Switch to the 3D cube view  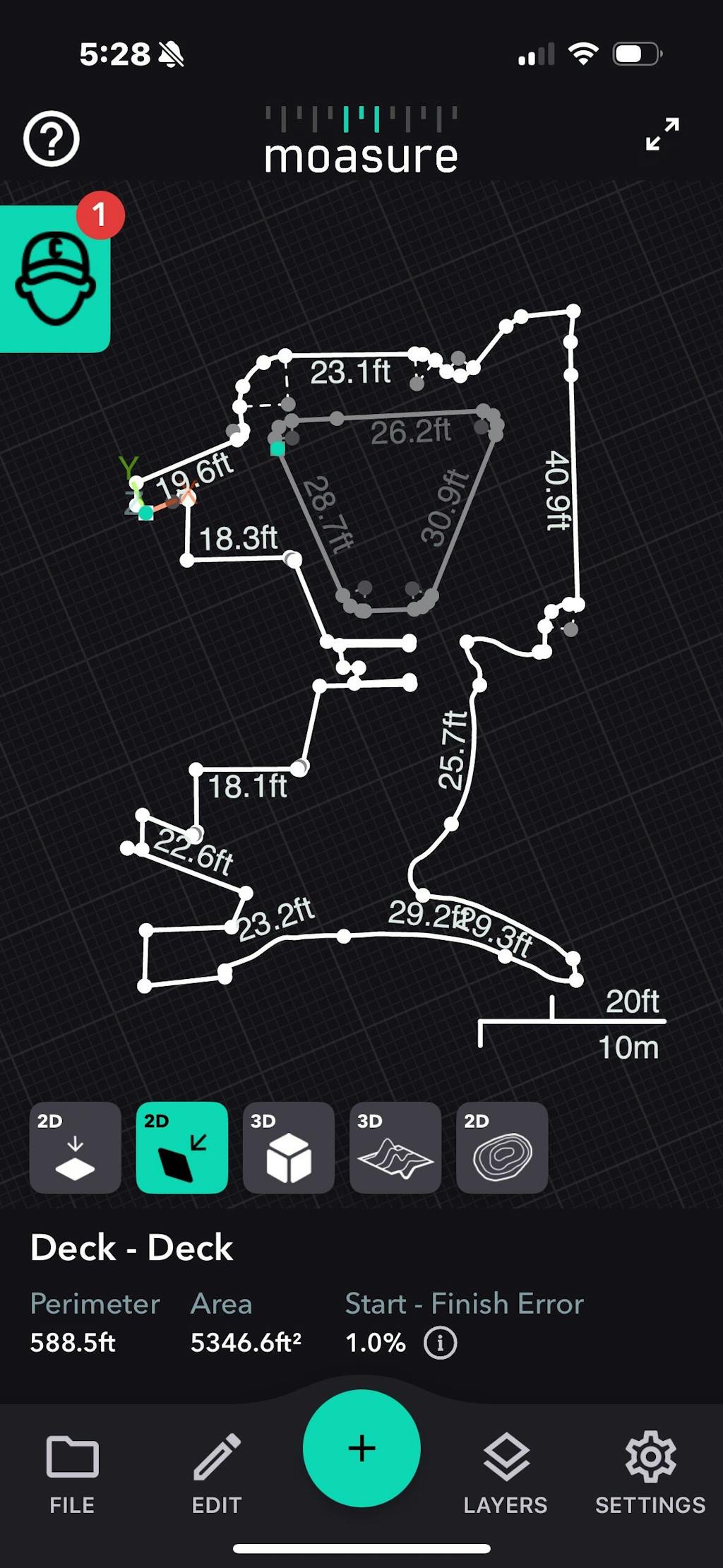(288, 1148)
